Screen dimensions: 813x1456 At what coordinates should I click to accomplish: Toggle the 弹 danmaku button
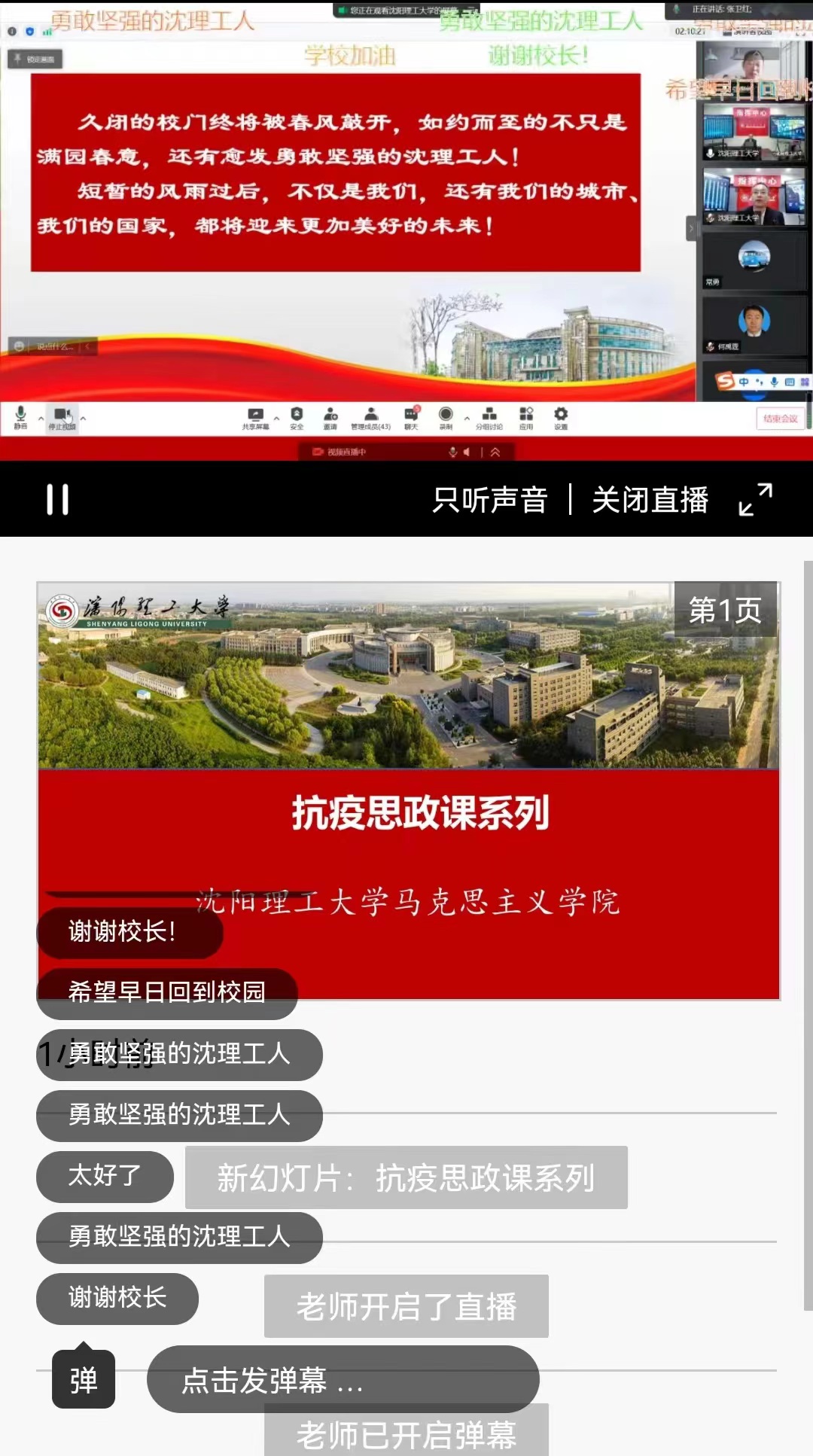pos(84,1379)
